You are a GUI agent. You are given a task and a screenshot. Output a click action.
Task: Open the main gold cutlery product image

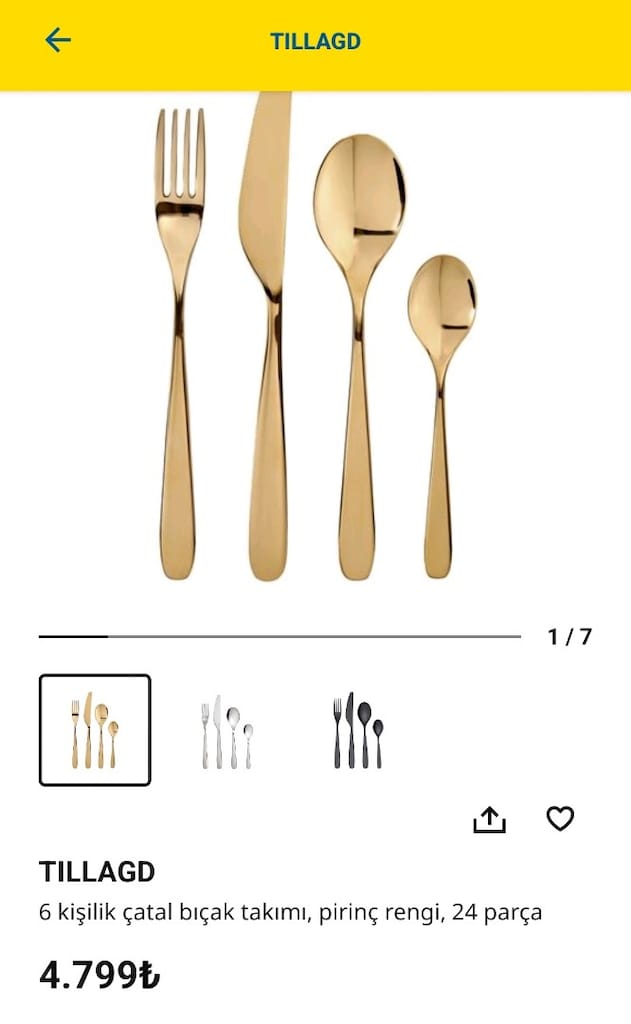pyautogui.click(x=316, y=336)
